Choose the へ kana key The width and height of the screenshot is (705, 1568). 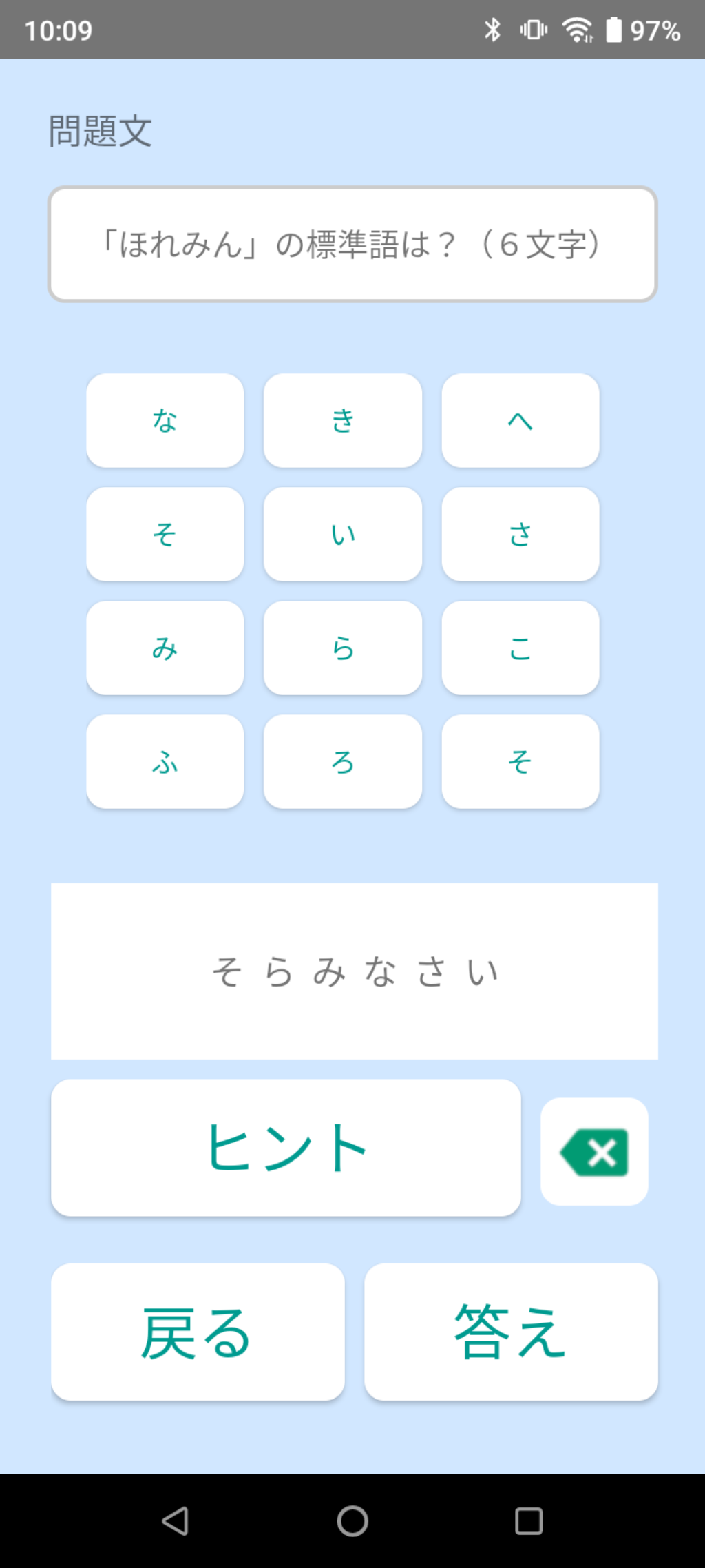coord(520,420)
